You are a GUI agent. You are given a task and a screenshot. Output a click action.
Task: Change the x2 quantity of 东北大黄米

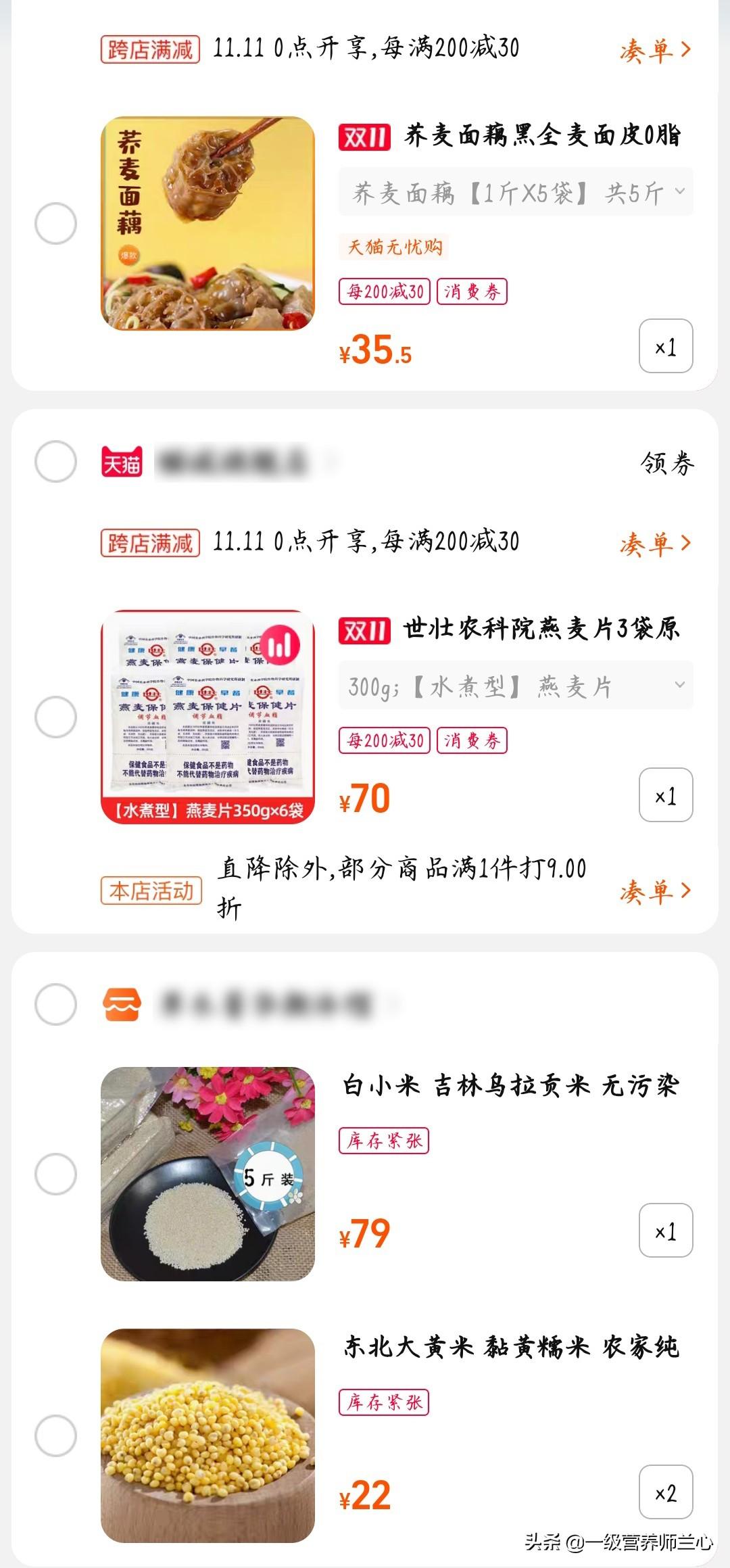pyautogui.click(x=665, y=1492)
